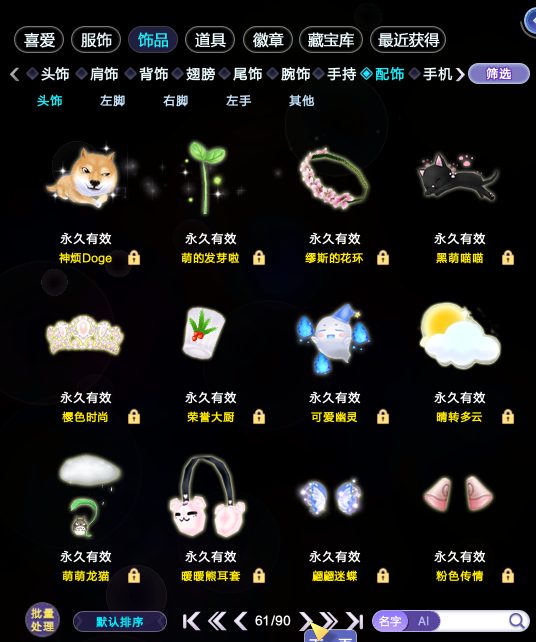Open the 默认排序 sort option
This screenshot has height=642, width=536.
pos(120,622)
